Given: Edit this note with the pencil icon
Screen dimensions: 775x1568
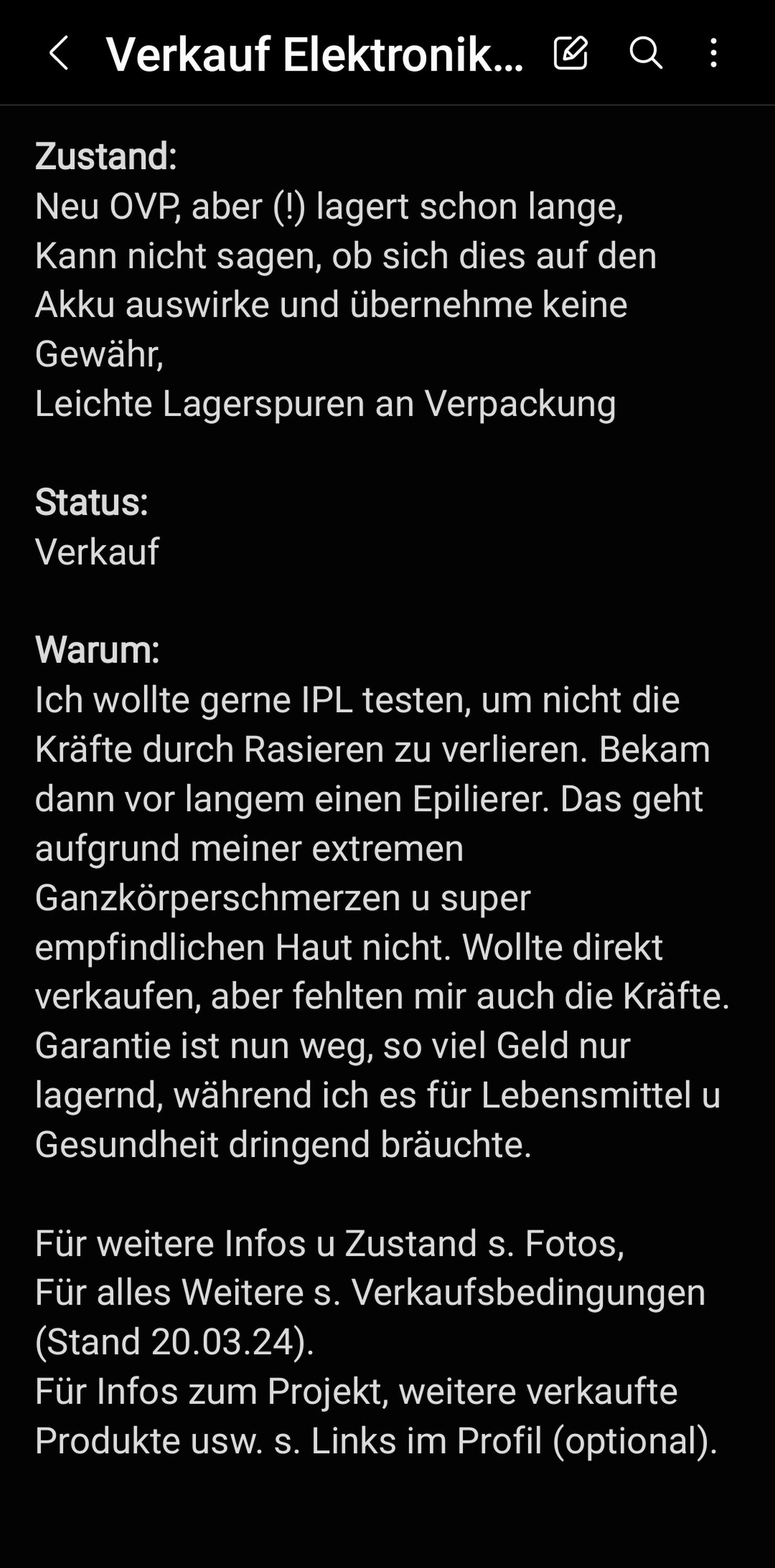Looking at the screenshot, I should coord(571,53).
